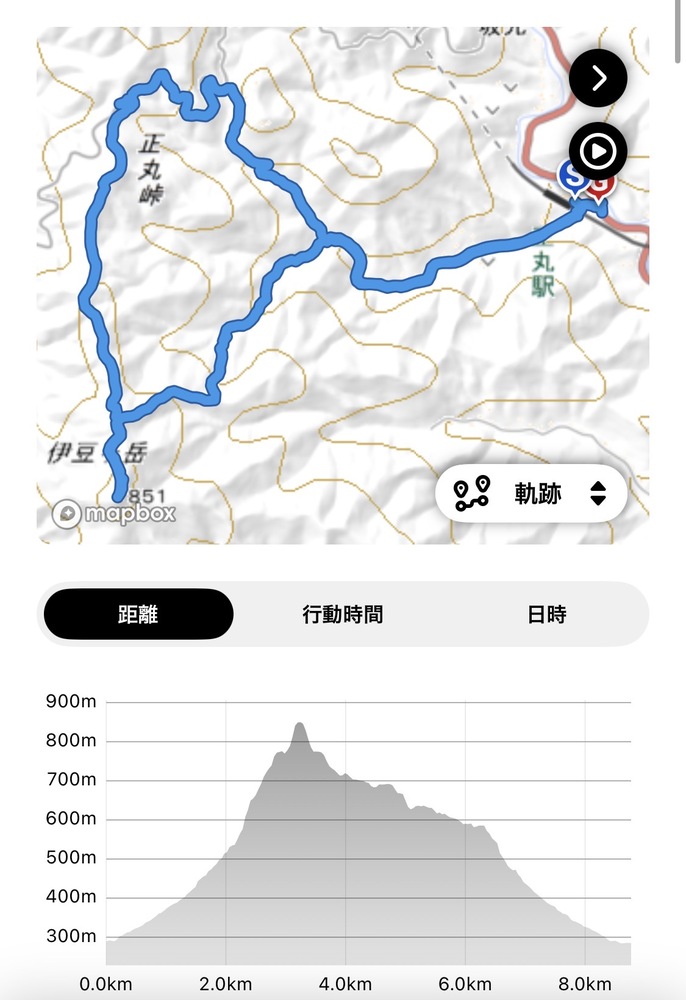
Task: Play the route track animation
Action: point(598,152)
